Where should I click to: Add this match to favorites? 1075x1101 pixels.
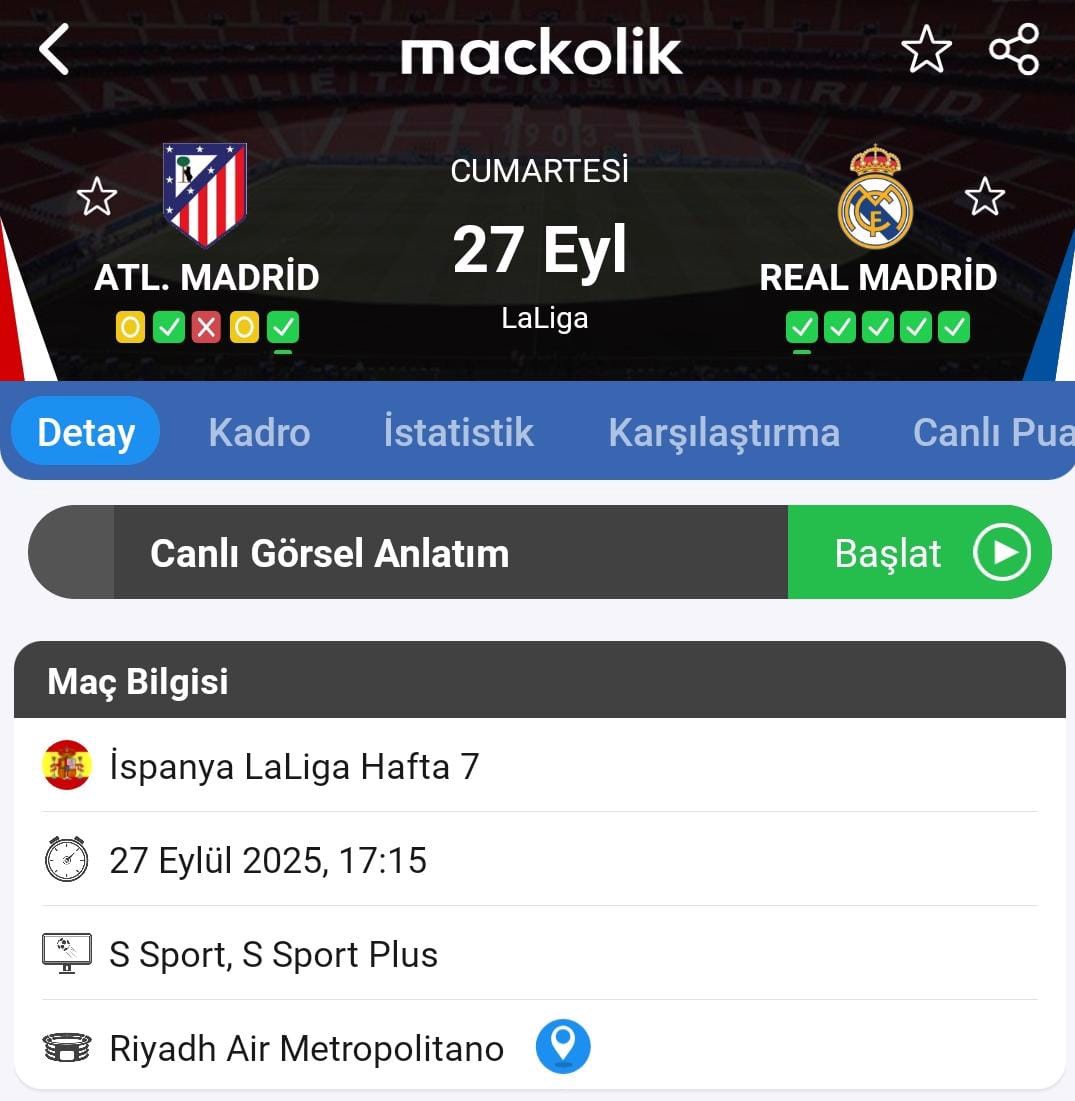(925, 50)
